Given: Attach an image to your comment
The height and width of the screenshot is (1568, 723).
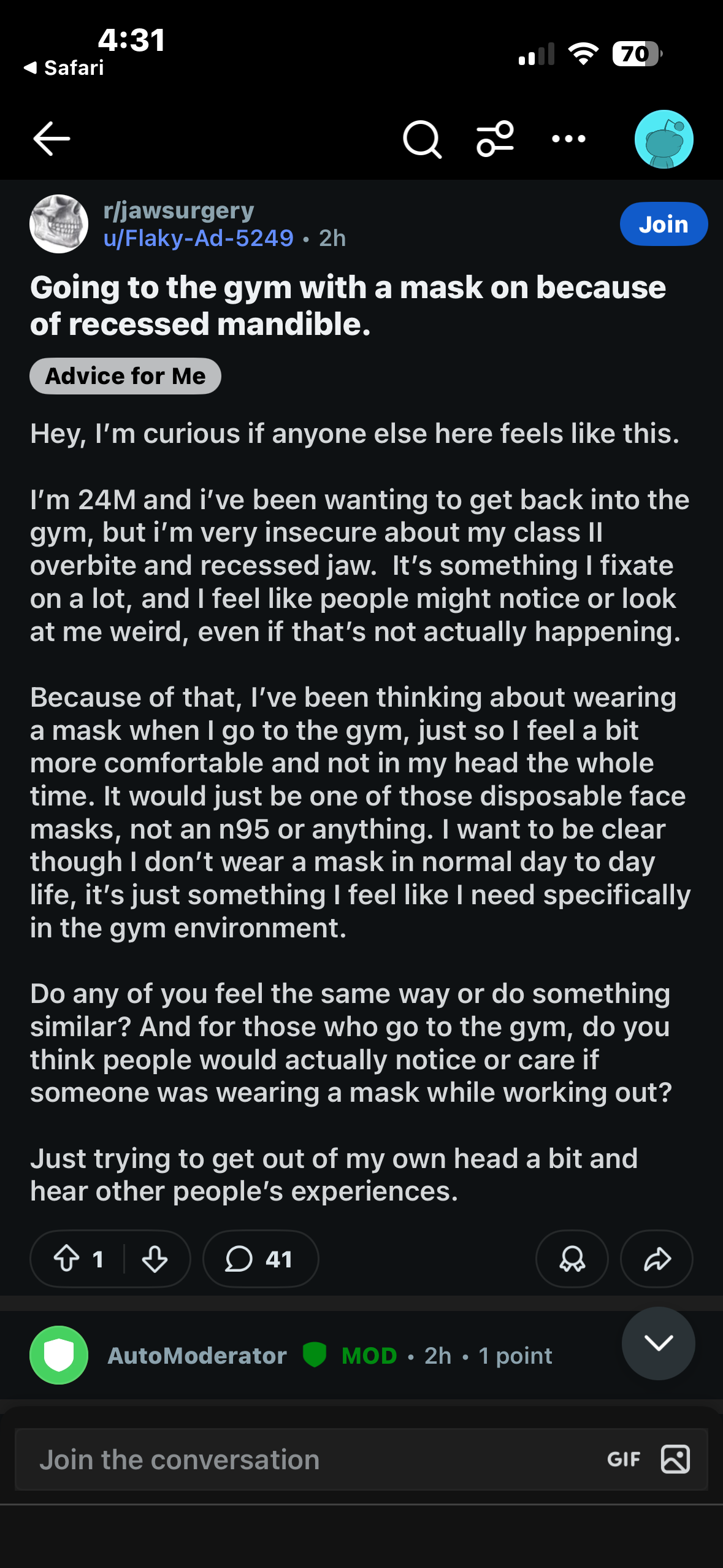Looking at the screenshot, I should click(x=675, y=1459).
